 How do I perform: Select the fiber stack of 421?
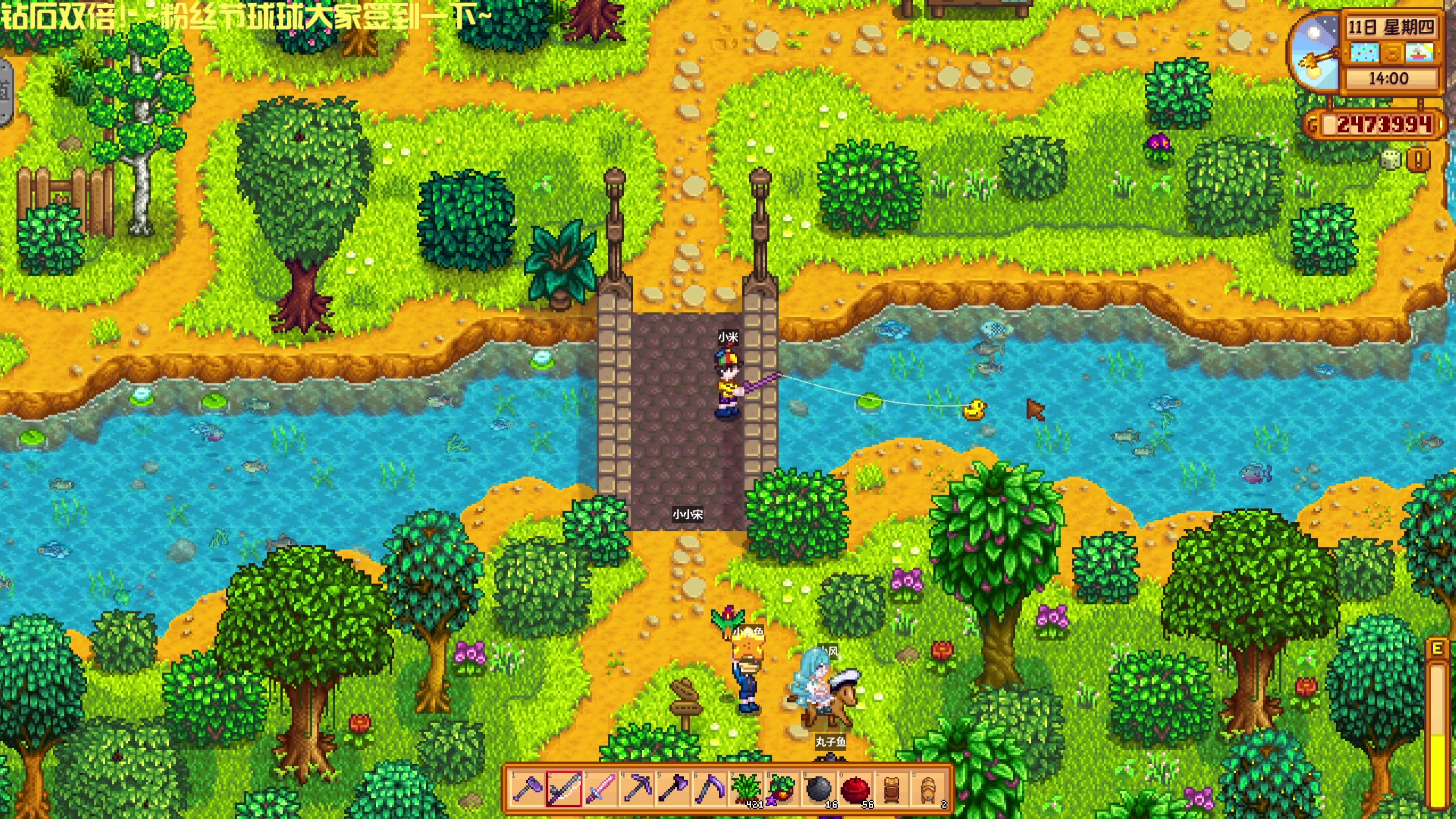click(746, 789)
